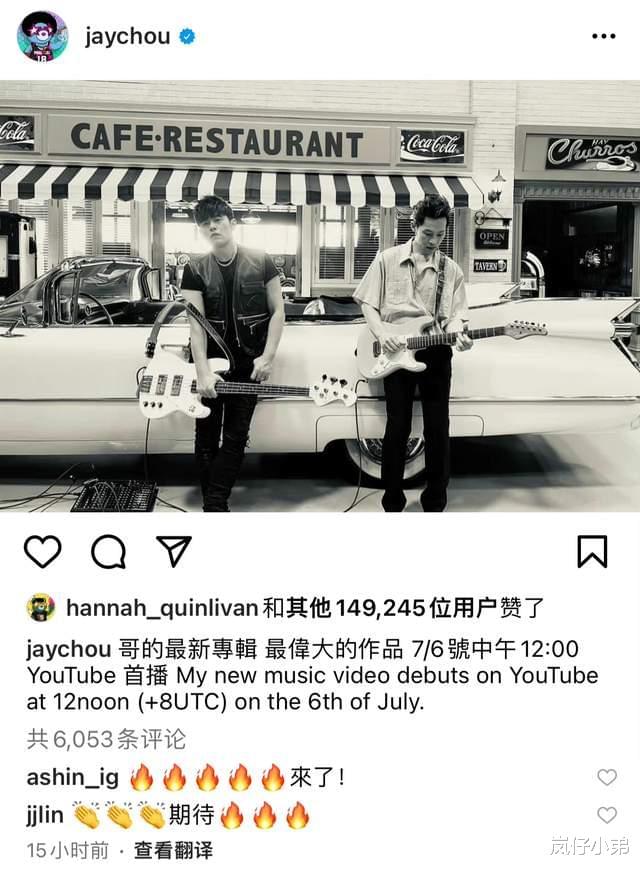This screenshot has width=640, height=869.
Task: Open the three-dot overflow menu
Action: (603, 36)
